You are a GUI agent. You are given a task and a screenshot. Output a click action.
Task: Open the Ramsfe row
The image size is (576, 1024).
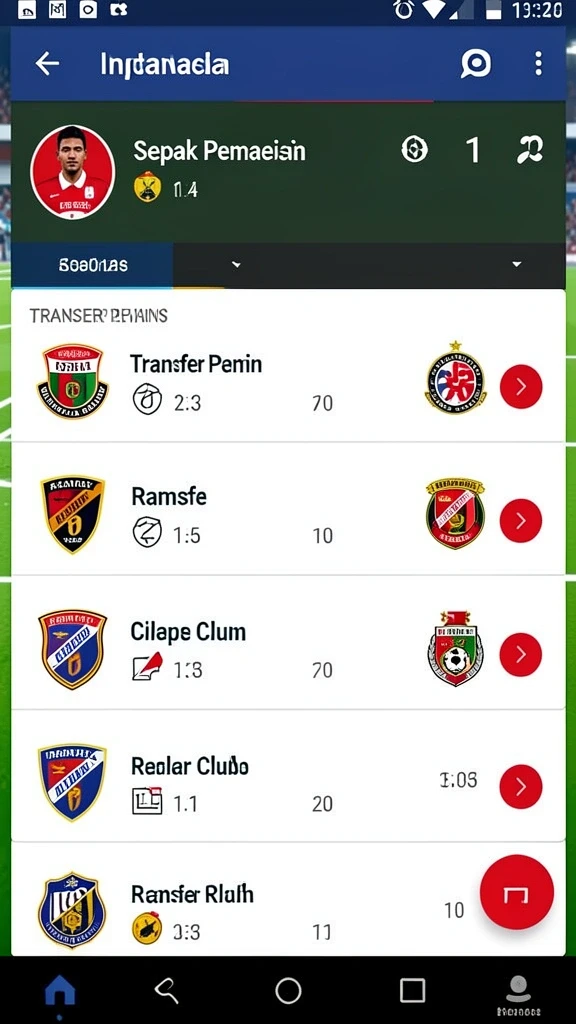[288, 509]
